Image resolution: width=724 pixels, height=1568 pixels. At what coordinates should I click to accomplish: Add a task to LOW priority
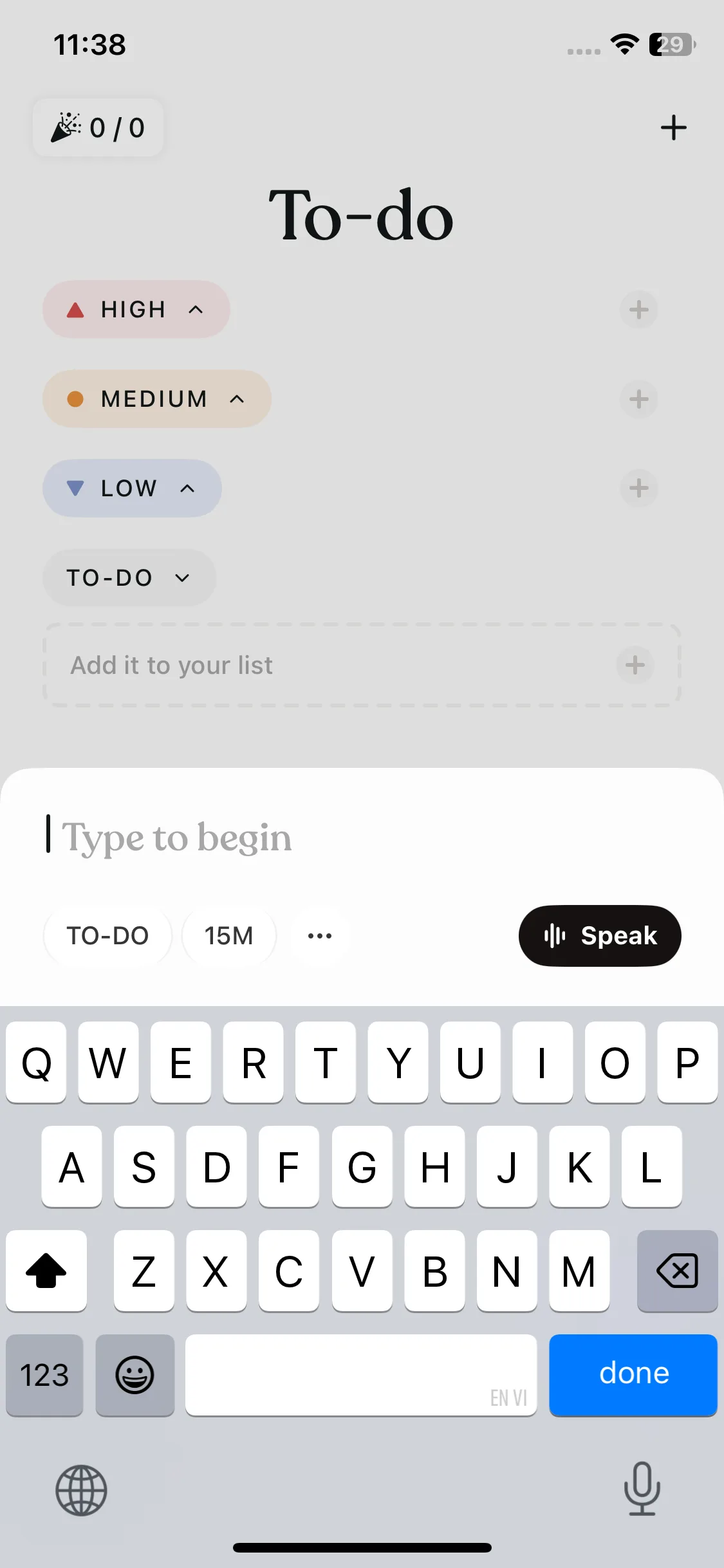[x=638, y=488]
